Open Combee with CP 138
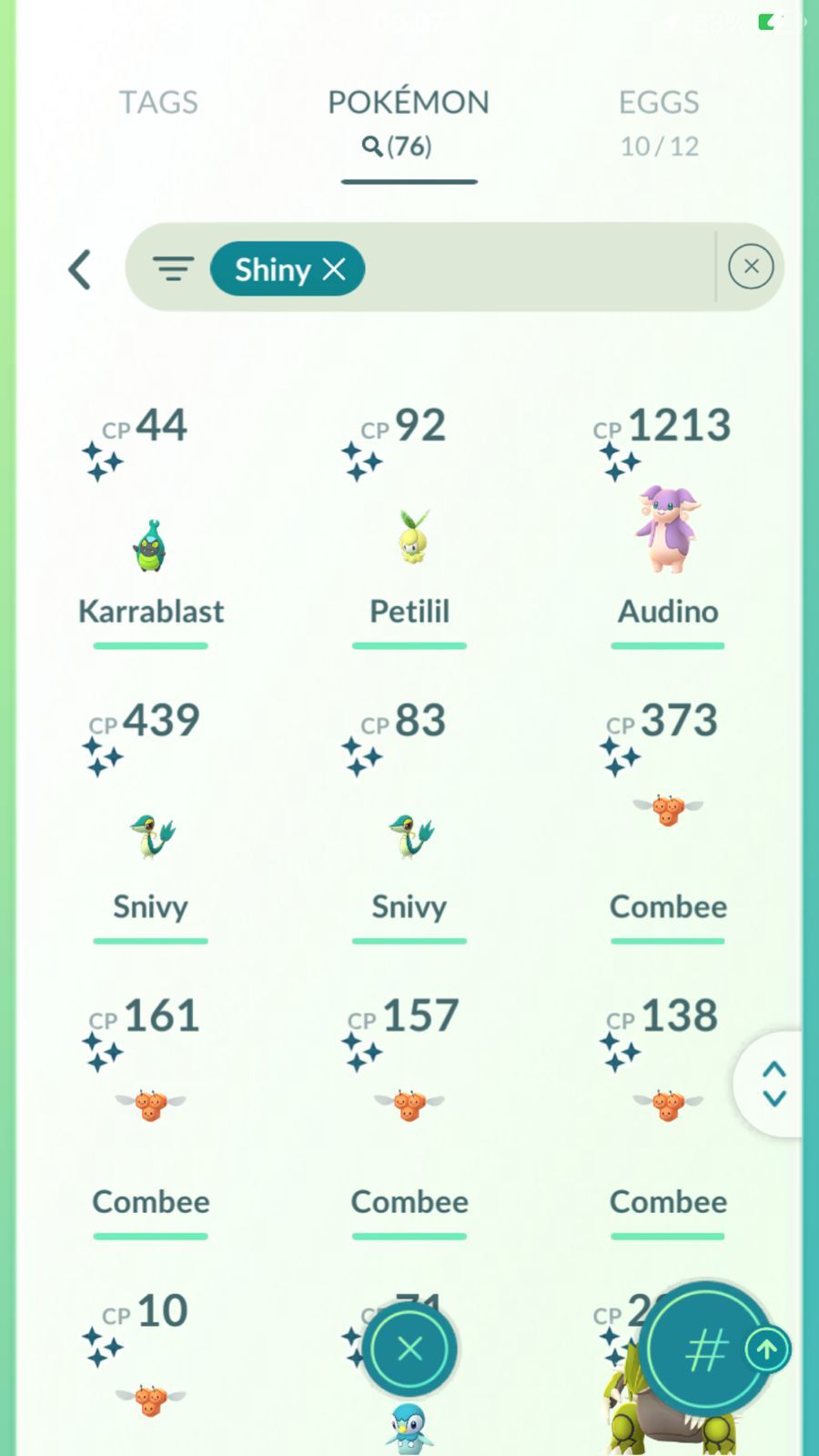The image size is (819, 1456). pyautogui.click(x=668, y=1105)
